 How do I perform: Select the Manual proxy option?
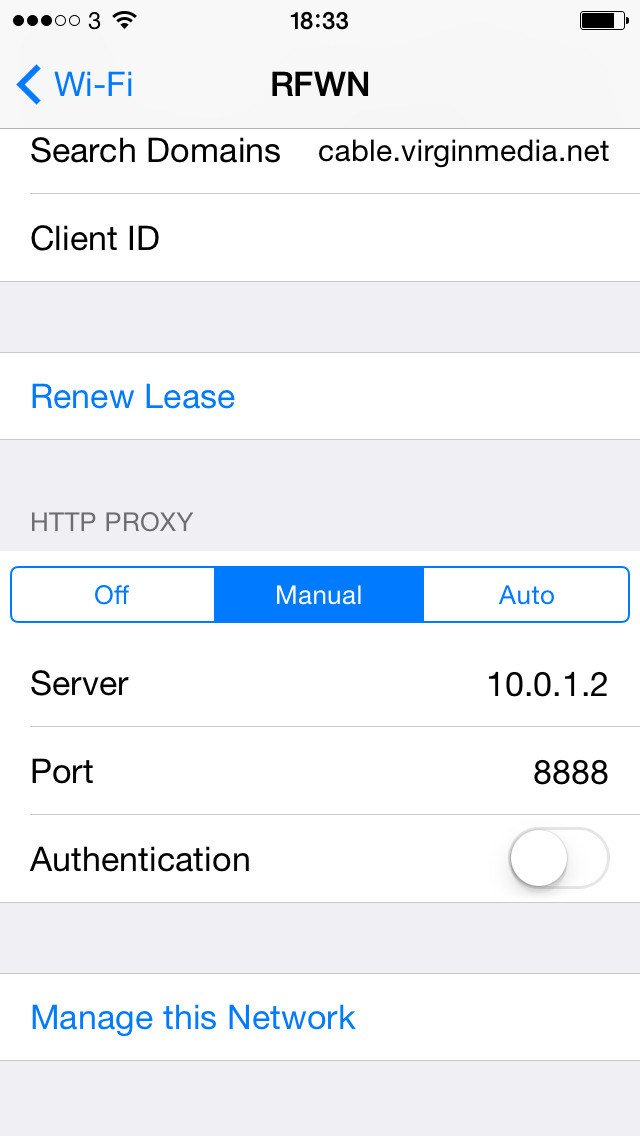(x=319, y=595)
